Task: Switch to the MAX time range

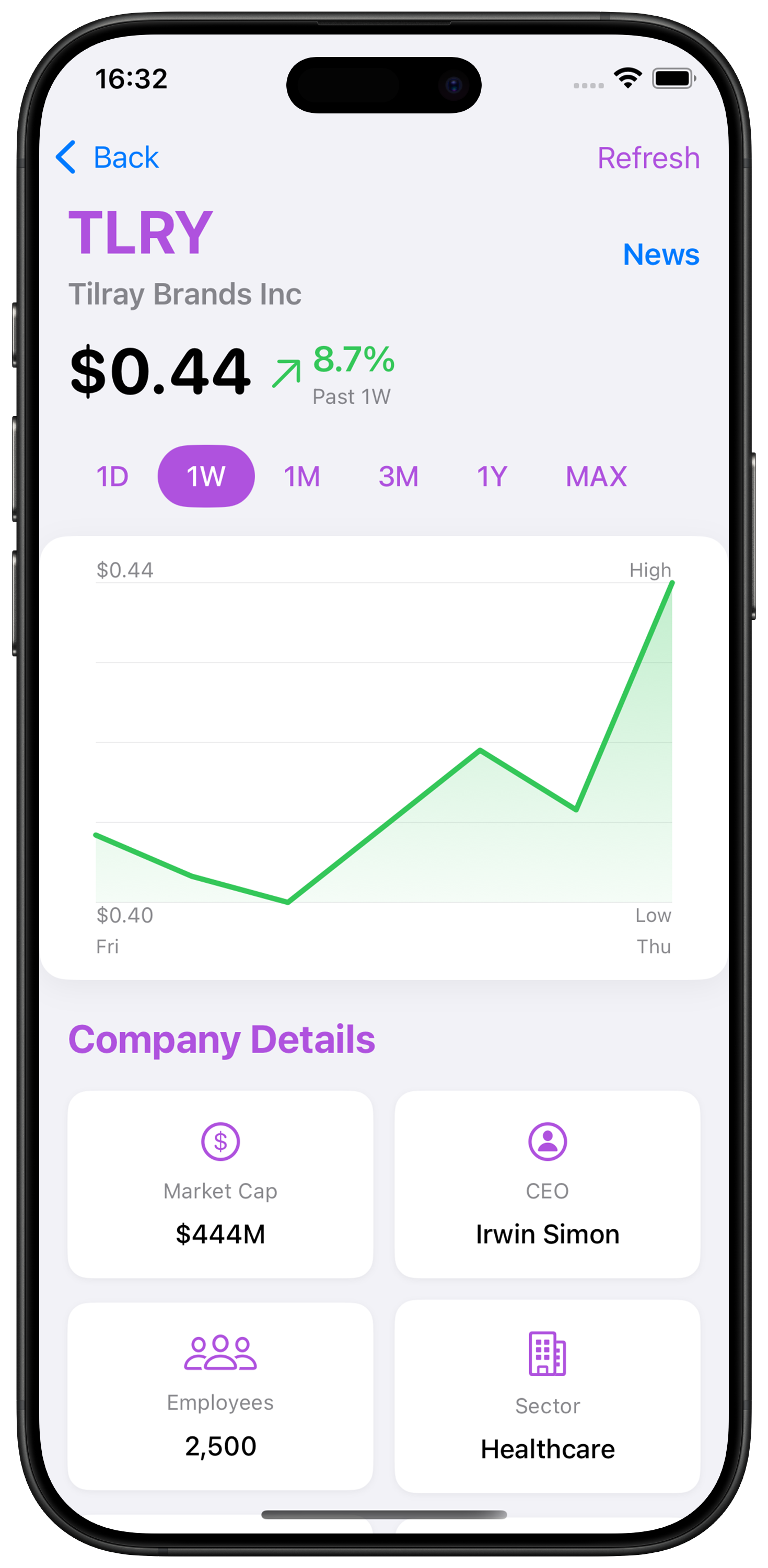Action: coord(596,476)
